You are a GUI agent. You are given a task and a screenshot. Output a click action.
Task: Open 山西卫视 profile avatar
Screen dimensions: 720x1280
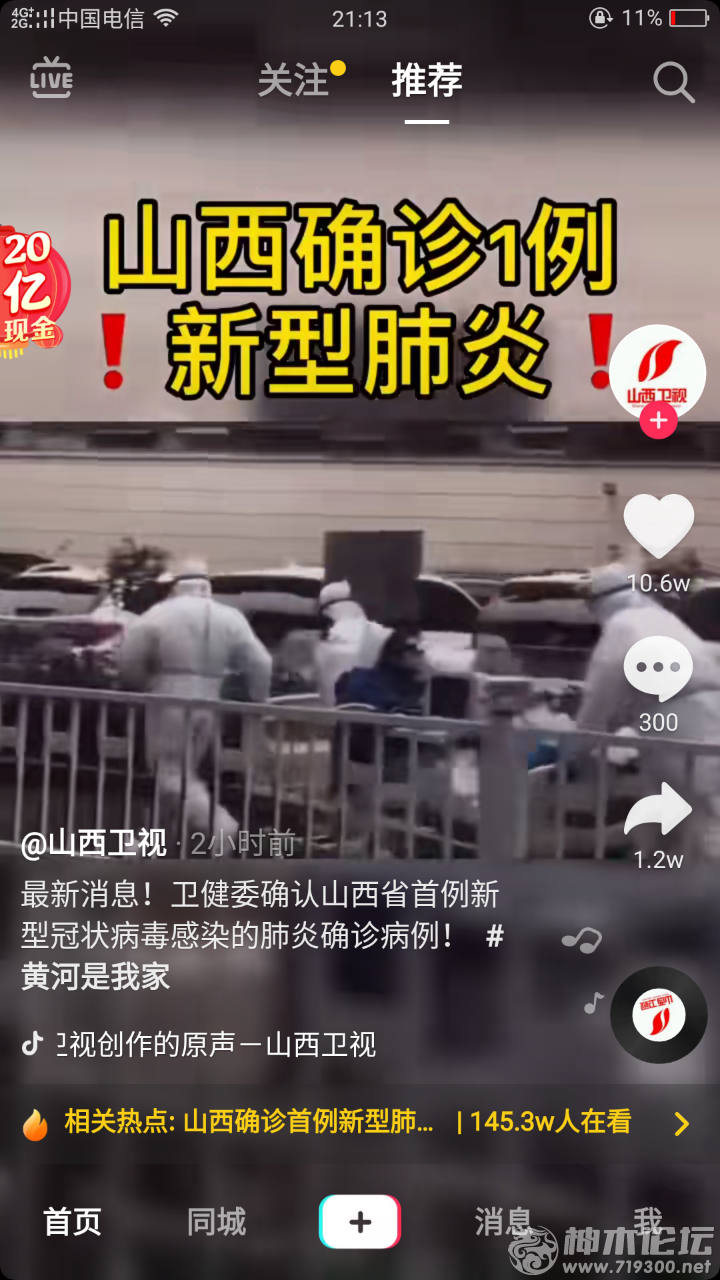point(657,372)
